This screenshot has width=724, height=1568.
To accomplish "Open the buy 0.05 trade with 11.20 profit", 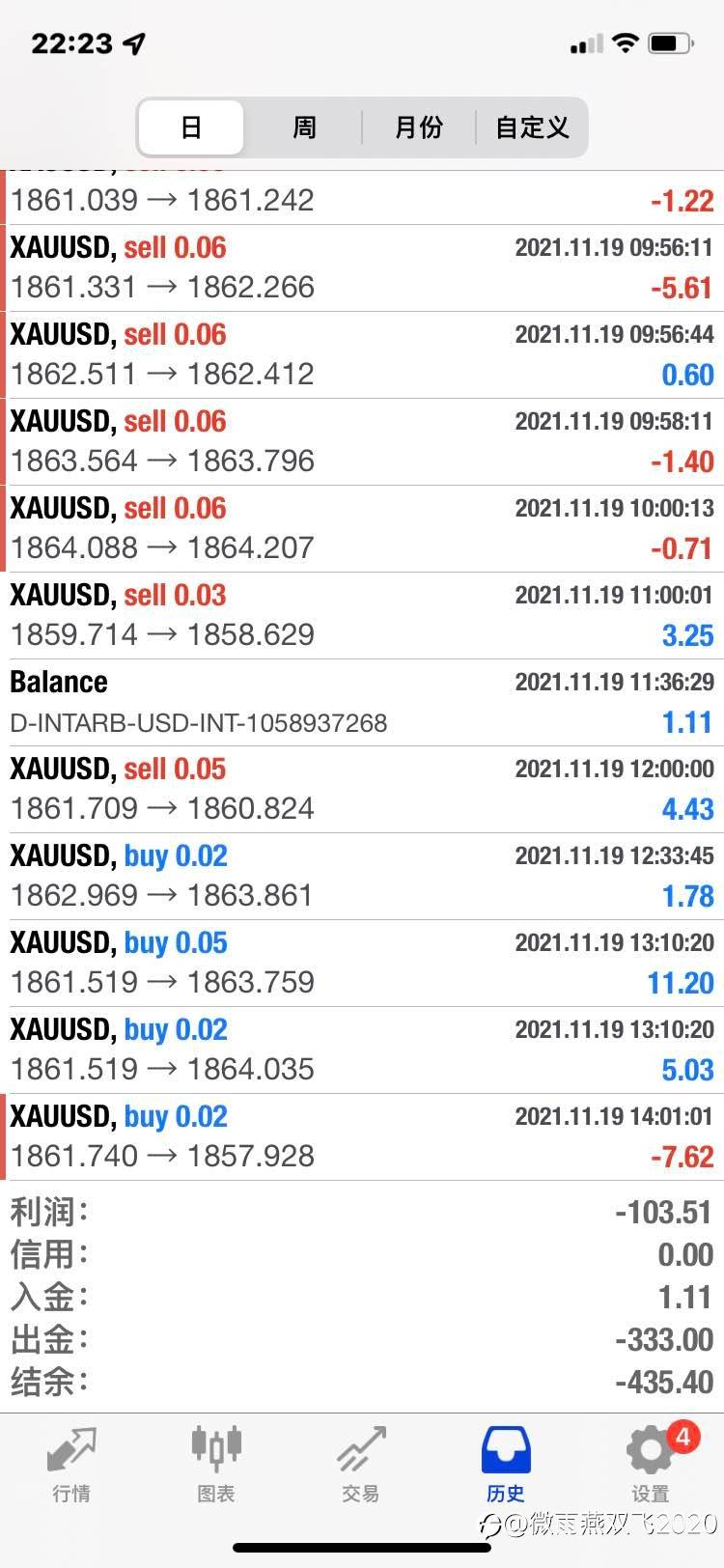I will [x=362, y=964].
